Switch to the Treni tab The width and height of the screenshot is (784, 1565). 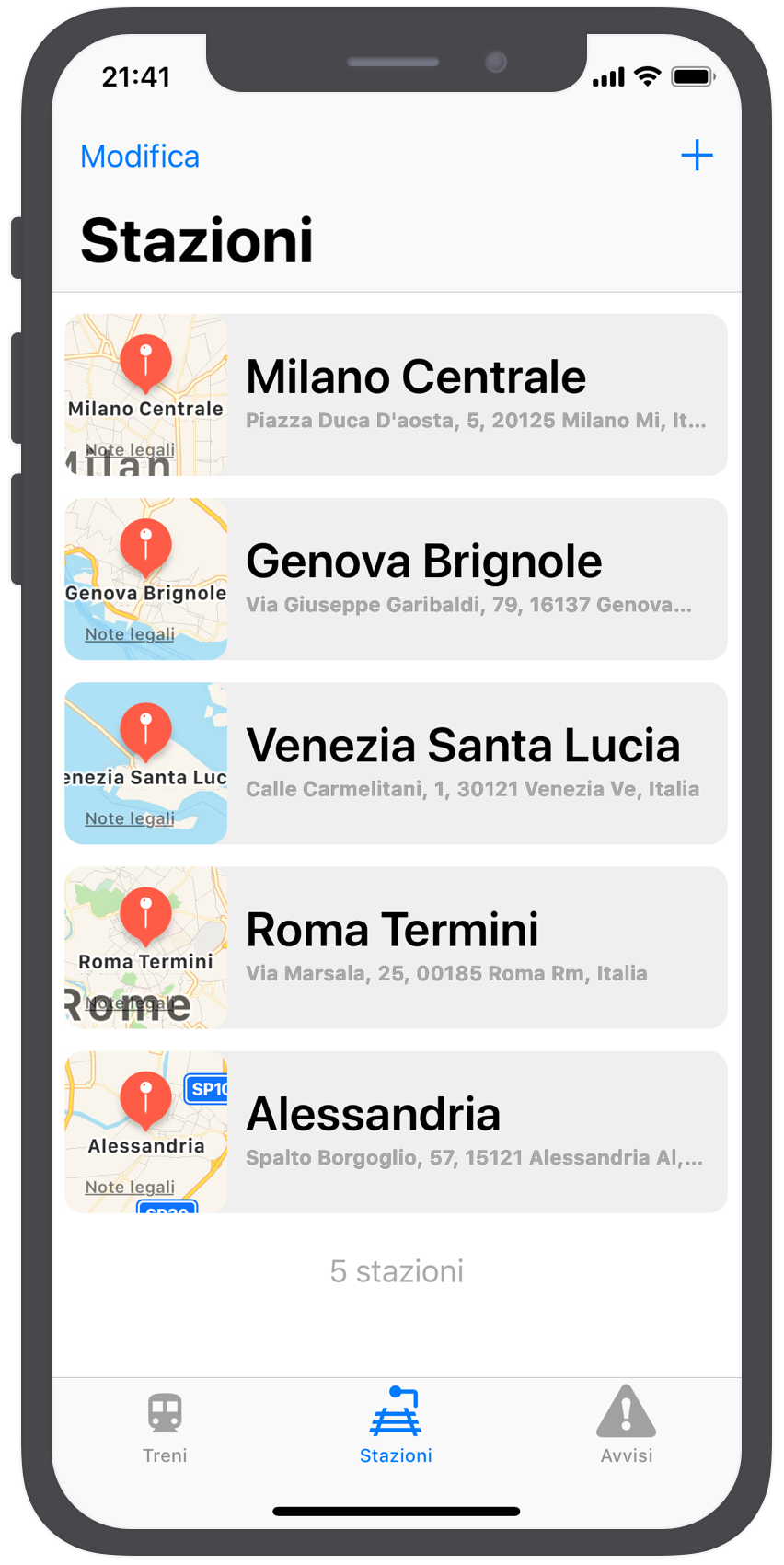pyautogui.click(x=165, y=1425)
